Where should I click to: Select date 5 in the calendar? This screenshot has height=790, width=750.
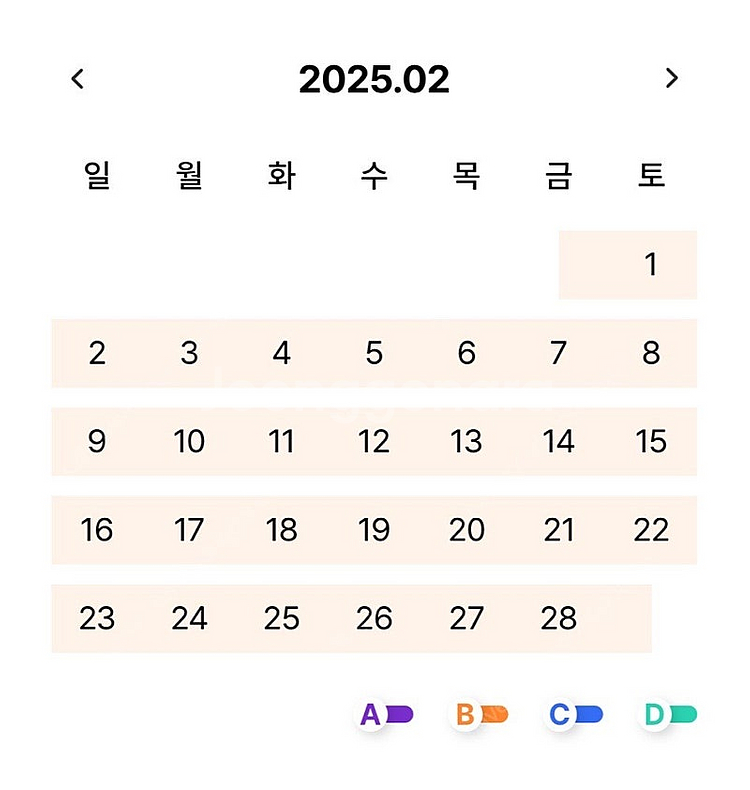374,353
